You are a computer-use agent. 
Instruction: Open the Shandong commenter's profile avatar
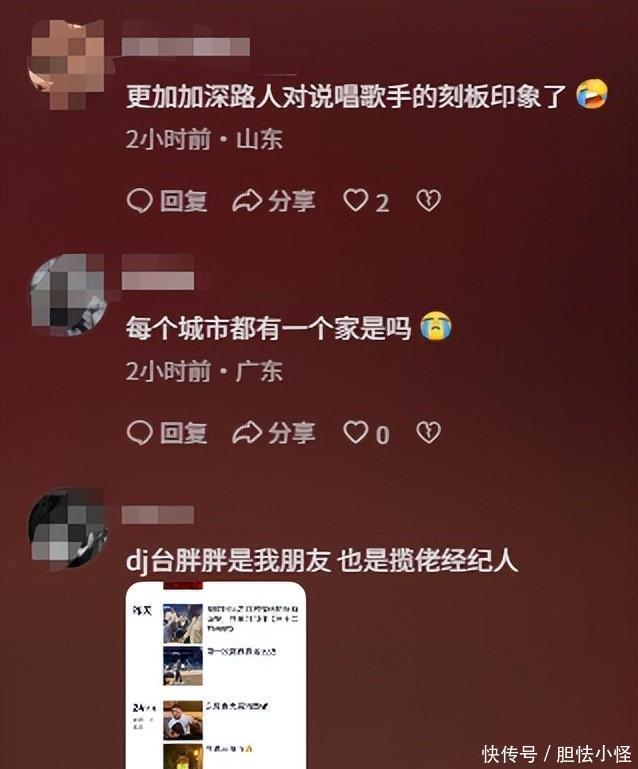click(68, 63)
